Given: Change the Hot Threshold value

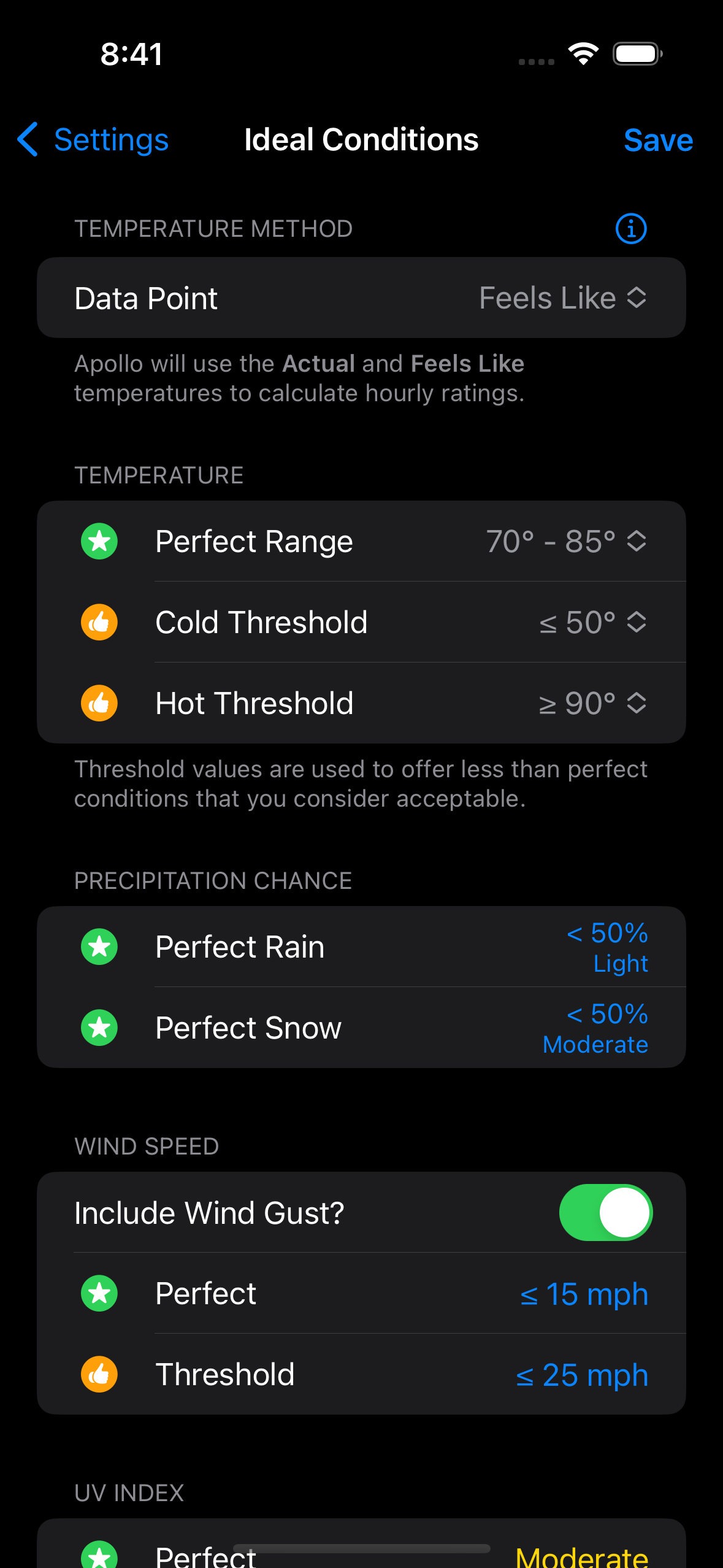Looking at the screenshot, I should point(592,704).
